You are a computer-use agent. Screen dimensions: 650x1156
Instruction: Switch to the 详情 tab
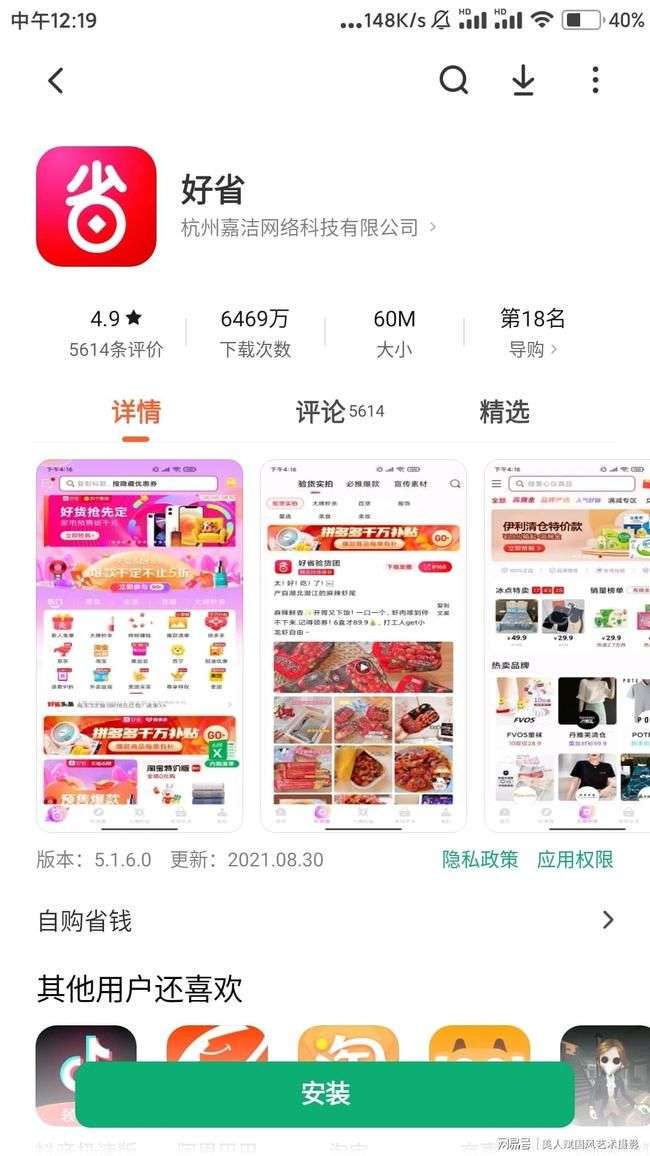pyautogui.click(x=136, y=412)
